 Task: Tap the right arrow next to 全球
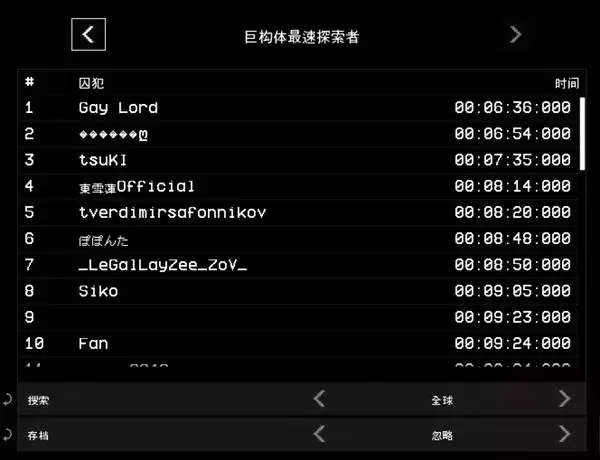pyautogui.click(x=564, y=399)
